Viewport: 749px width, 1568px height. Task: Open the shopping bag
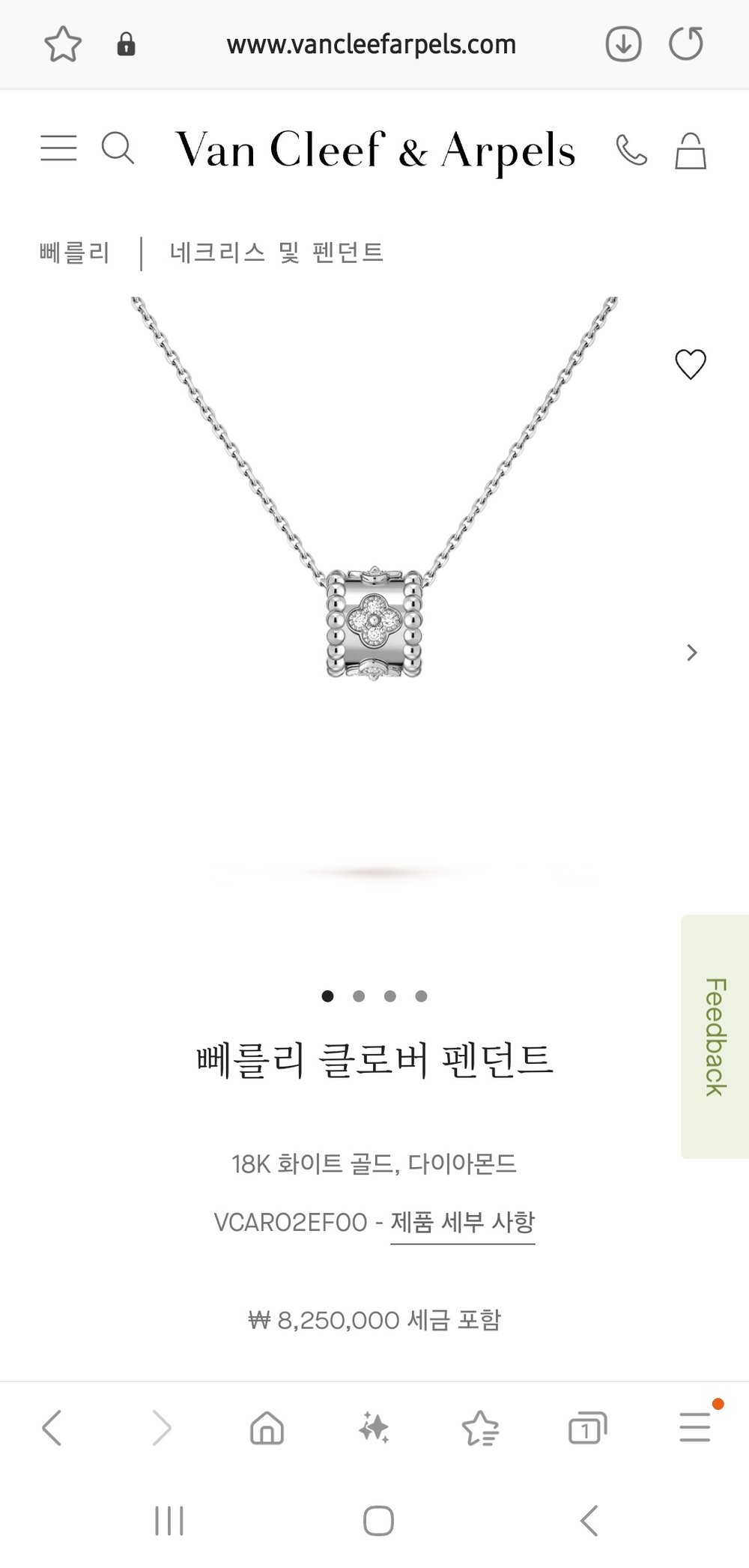690,151
